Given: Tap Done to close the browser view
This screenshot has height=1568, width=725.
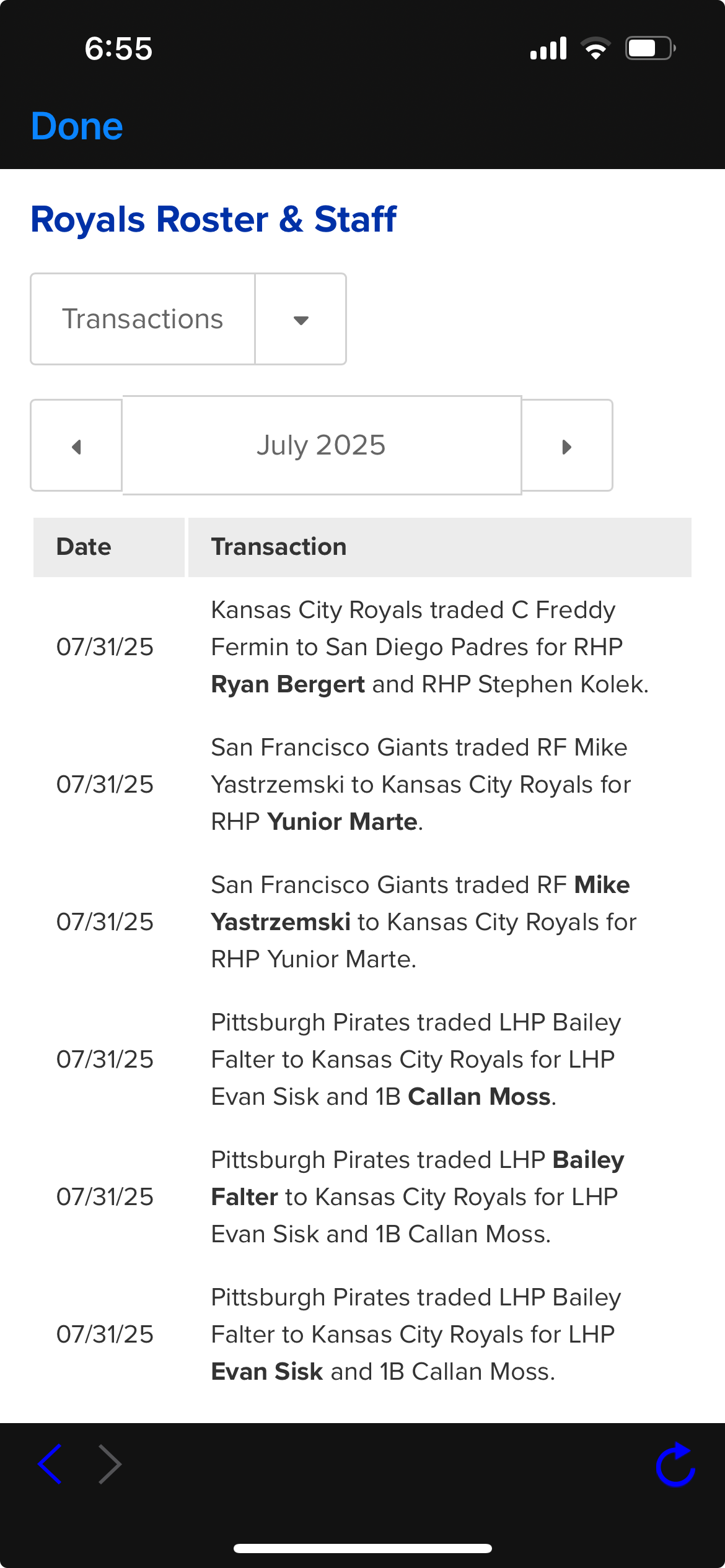Looking at the screenshot, I should click(x=77, y=126).
